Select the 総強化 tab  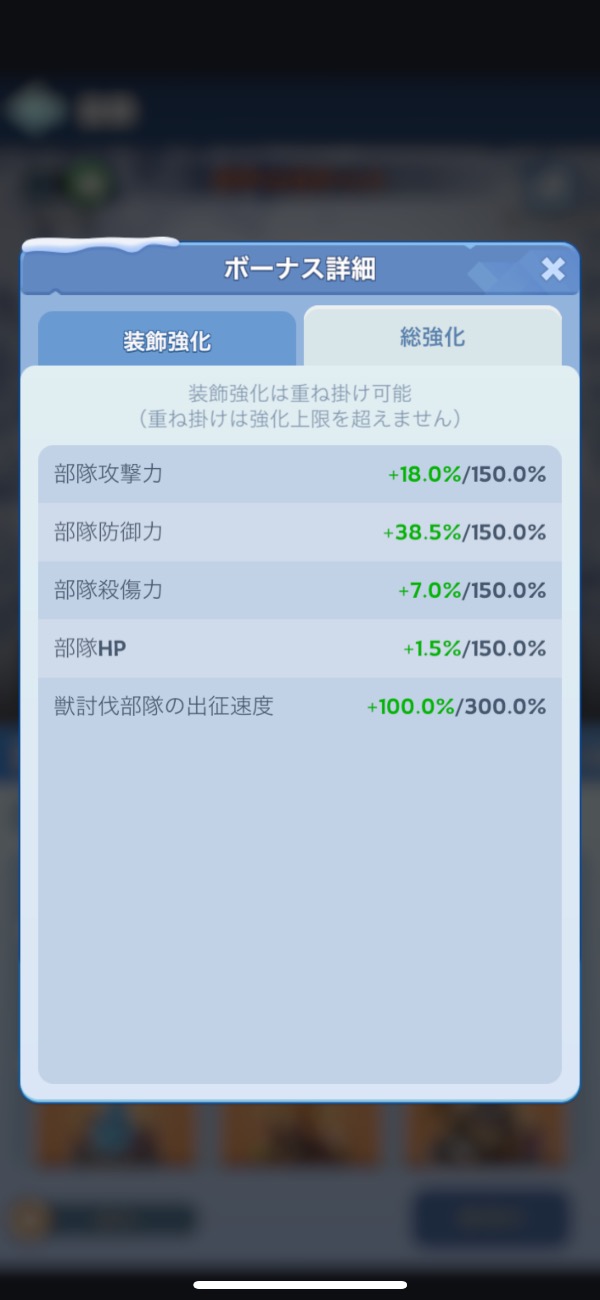click(432, 337)
